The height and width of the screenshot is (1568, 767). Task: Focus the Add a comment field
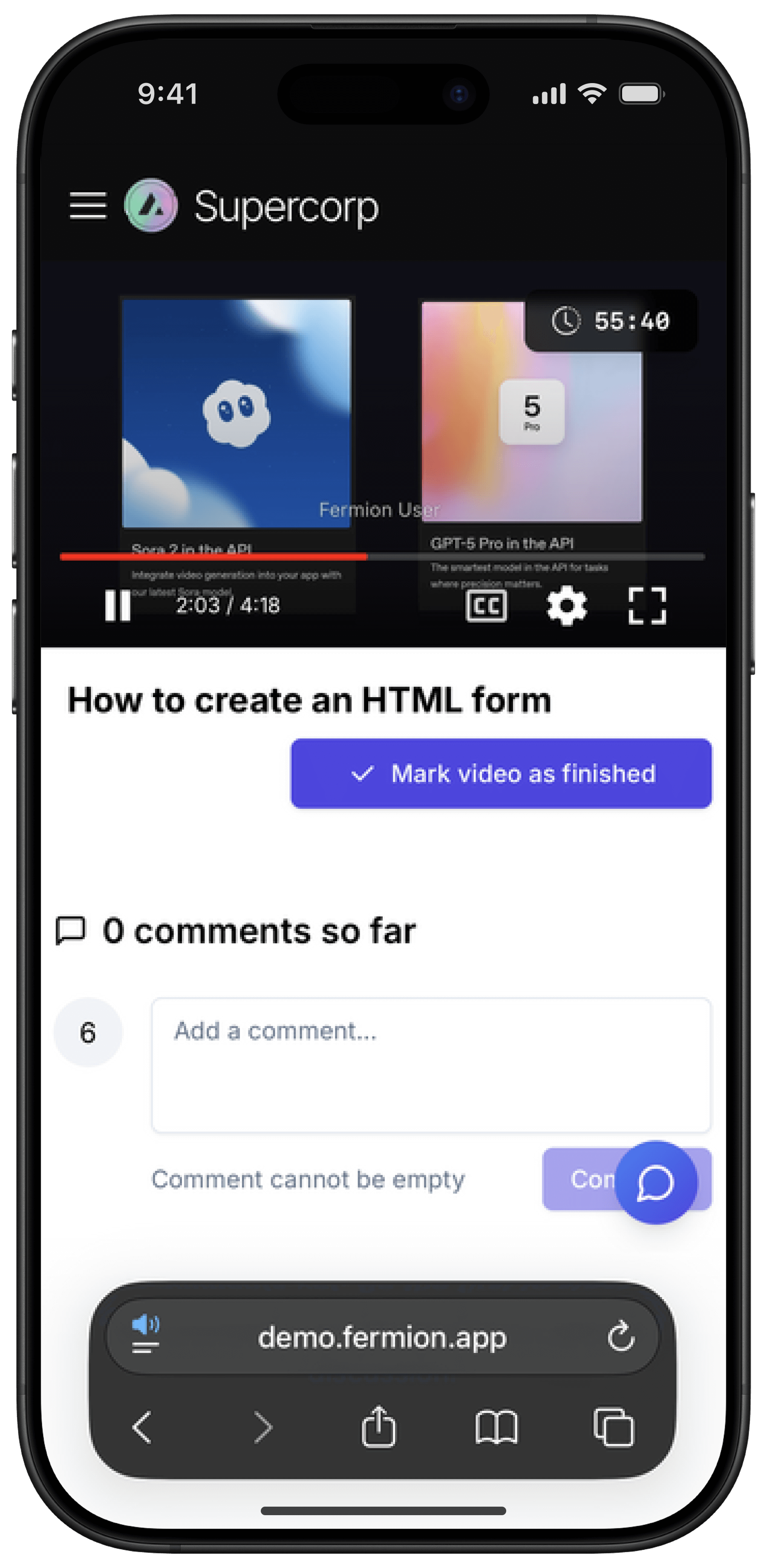click(431, 1065)
